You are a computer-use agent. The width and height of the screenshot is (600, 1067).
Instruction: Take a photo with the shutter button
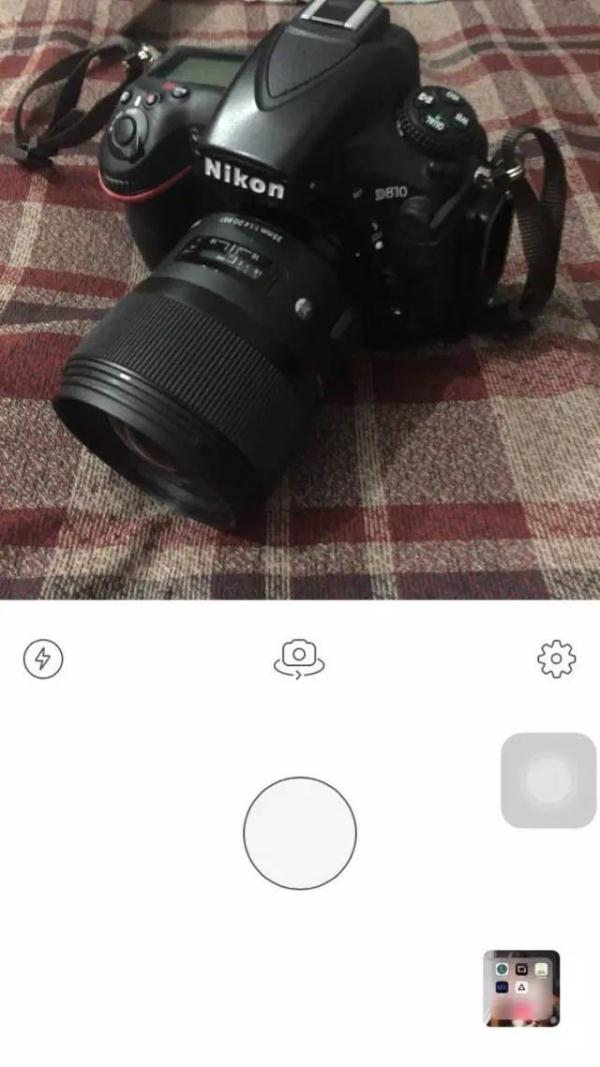pyautogui.click(x=300, y=833)
